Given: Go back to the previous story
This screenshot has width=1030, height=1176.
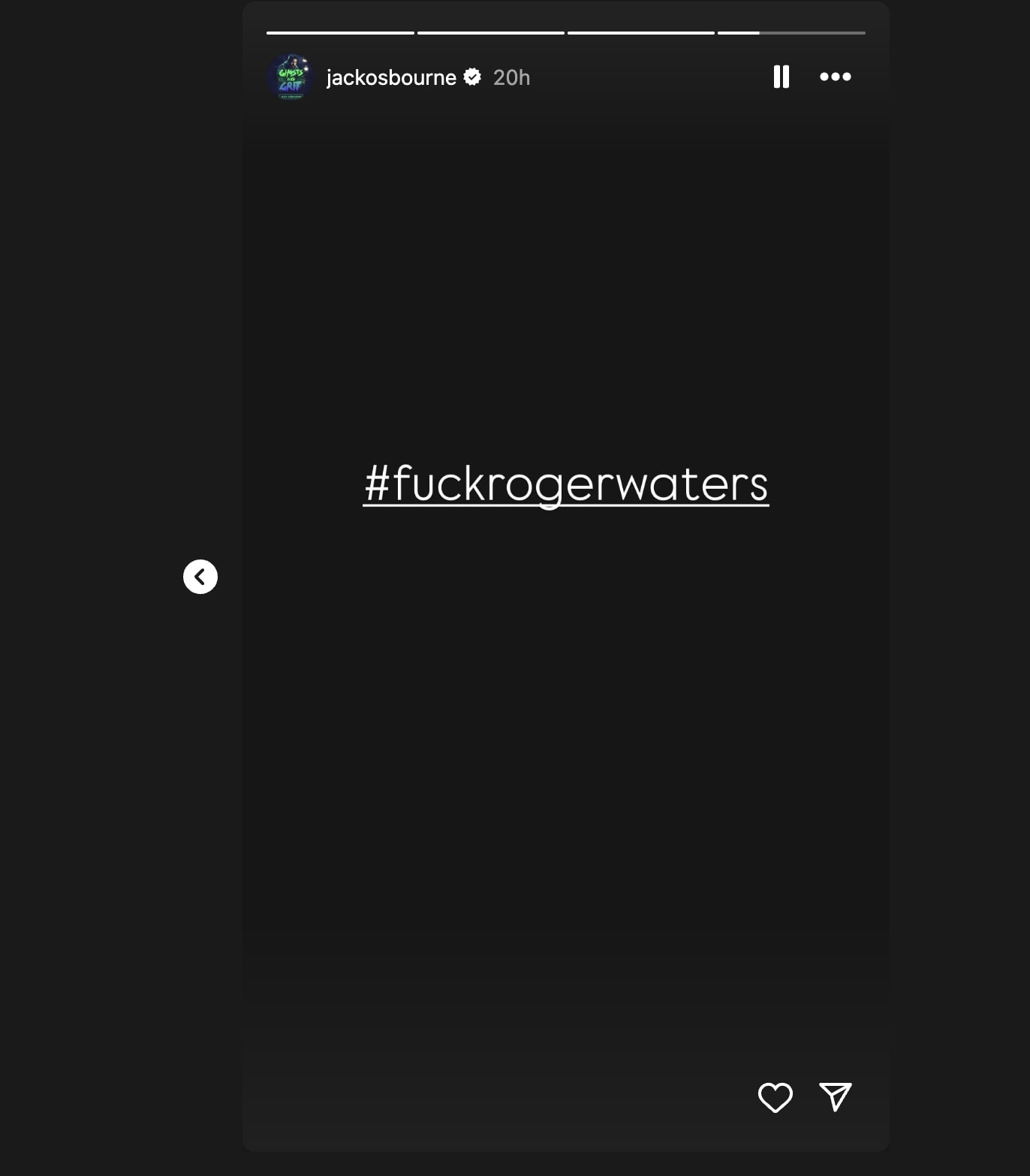Looking at the screenshot, I should click(200, 577).
